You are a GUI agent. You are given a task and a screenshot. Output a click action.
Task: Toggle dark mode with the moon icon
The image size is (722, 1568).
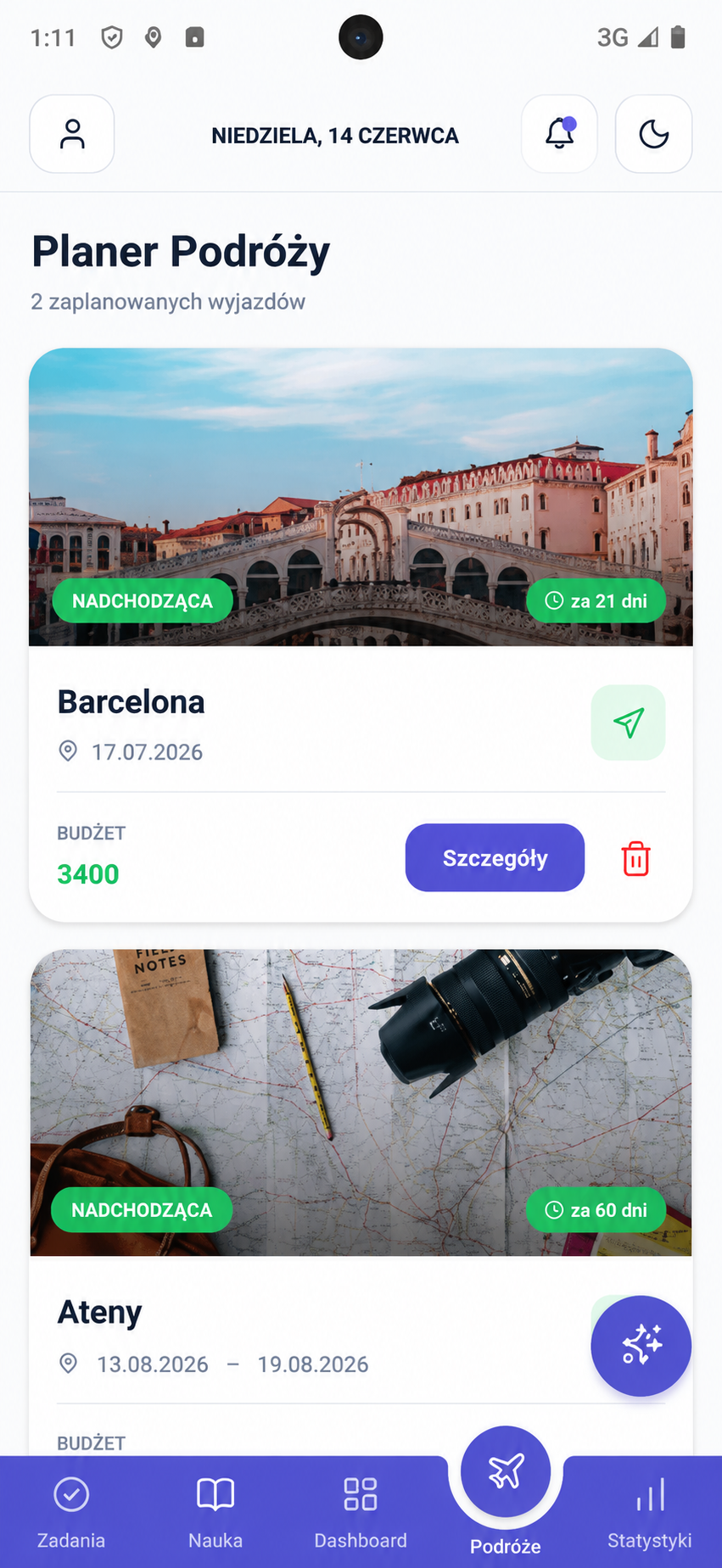click(653, 134)
